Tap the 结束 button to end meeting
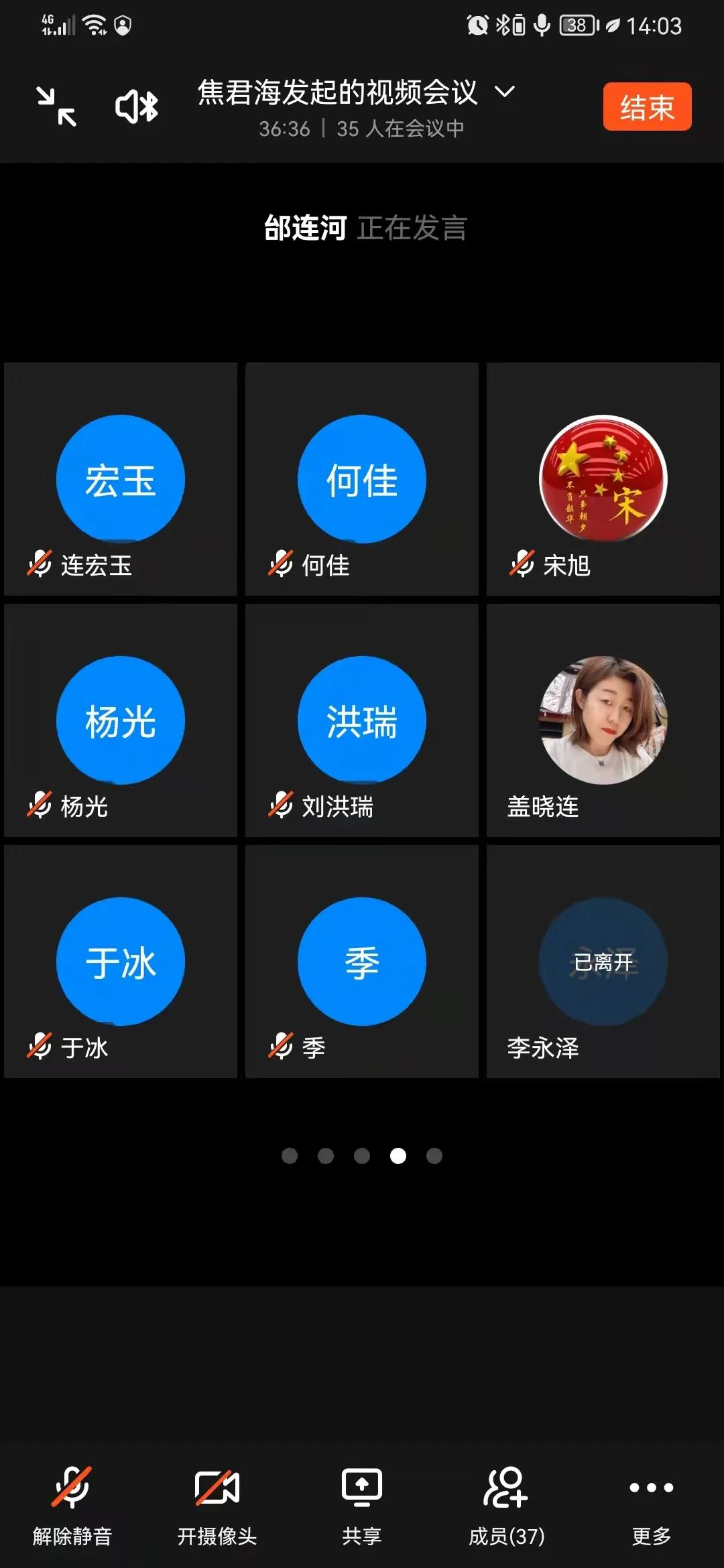The image size is (724, 1568). tap(647, 107)
